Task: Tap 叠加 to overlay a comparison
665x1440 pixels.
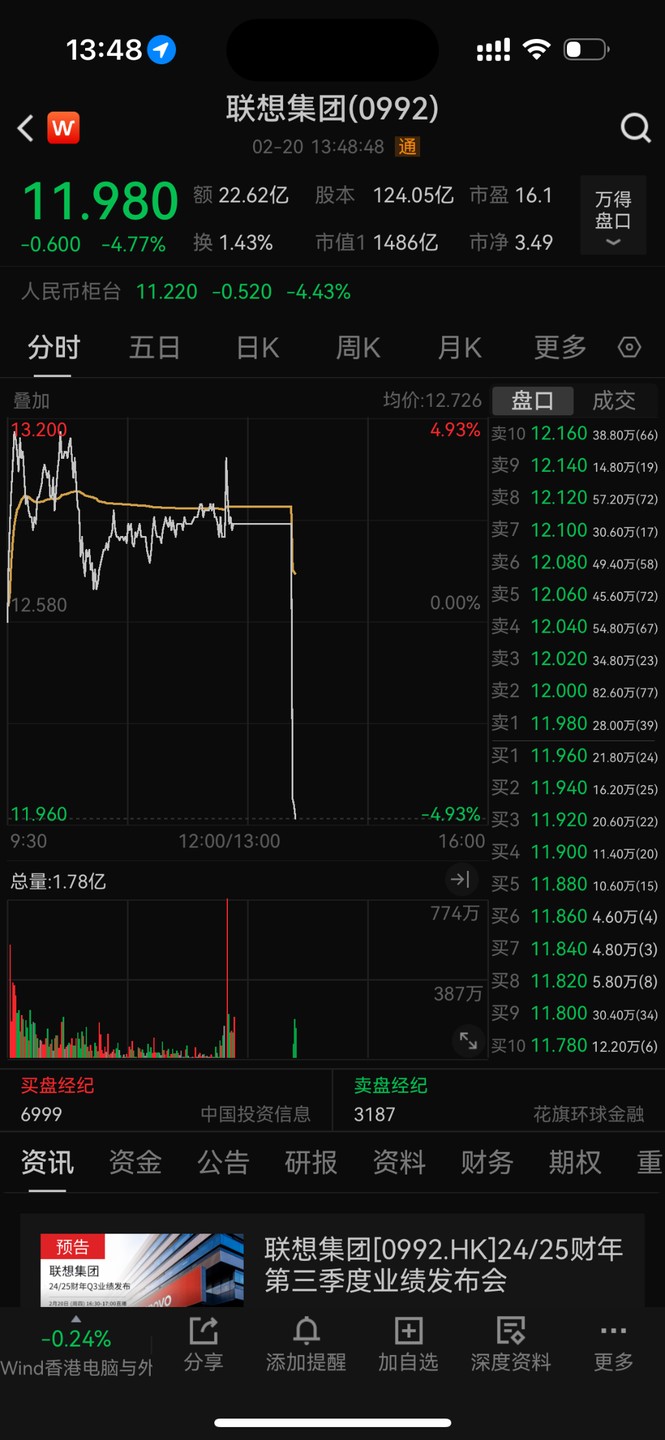Action: click(x=31, y=401)
